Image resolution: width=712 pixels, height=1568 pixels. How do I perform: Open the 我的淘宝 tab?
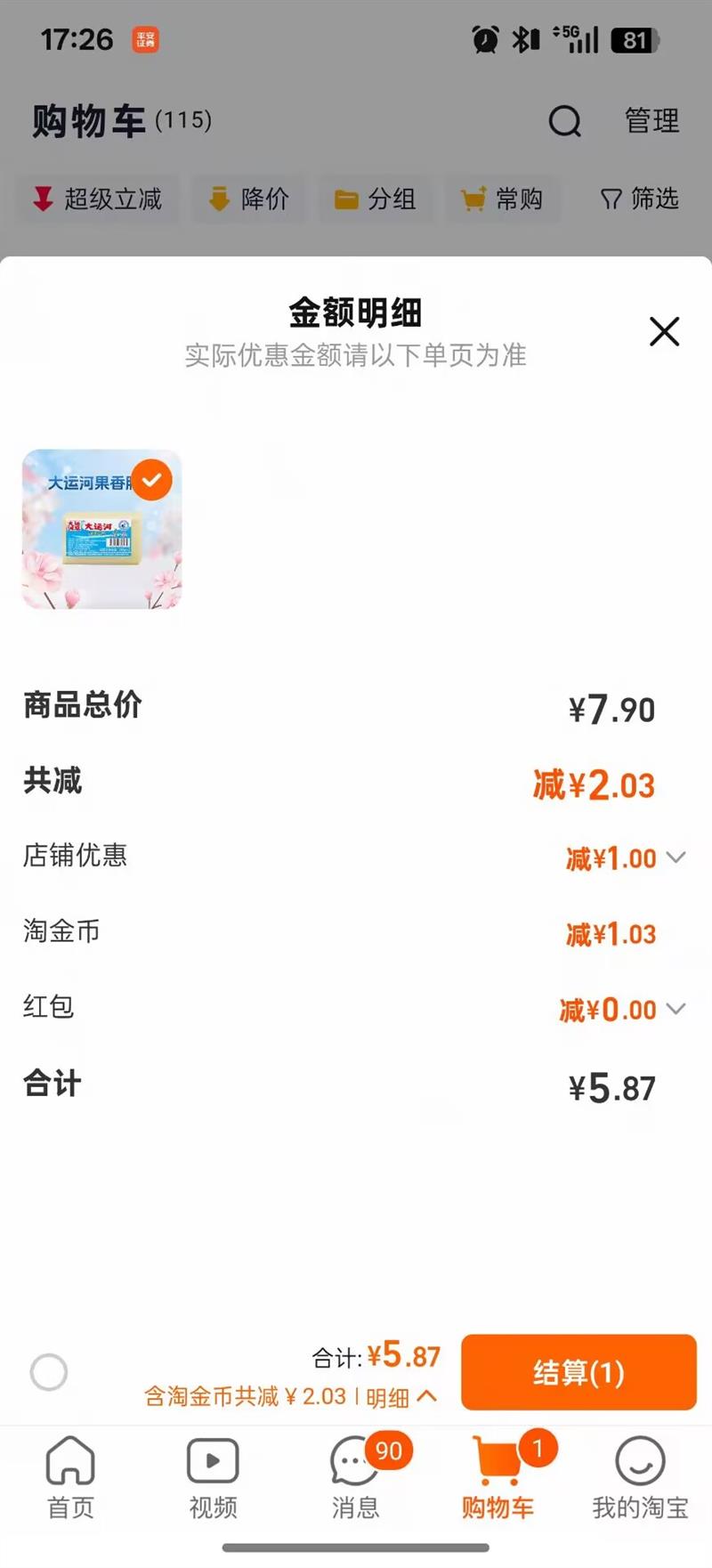click(640, 1477)
